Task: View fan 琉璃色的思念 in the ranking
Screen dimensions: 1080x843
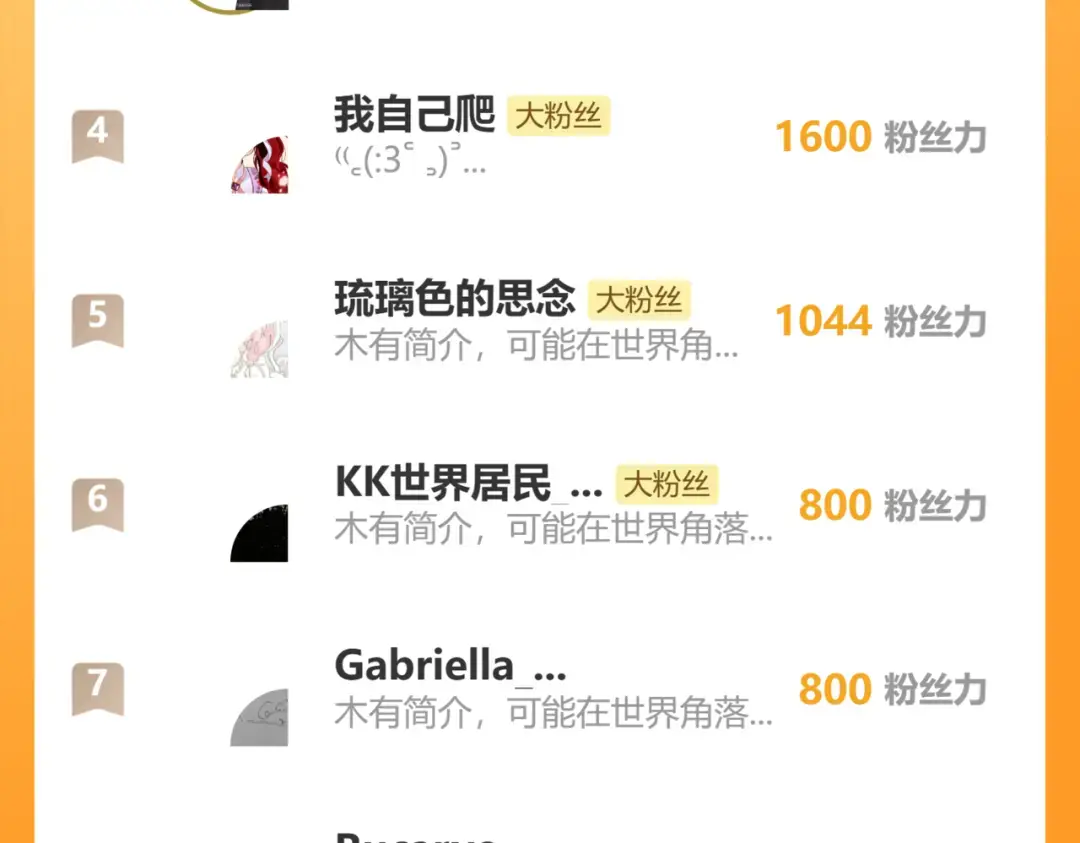Action: 455,299
